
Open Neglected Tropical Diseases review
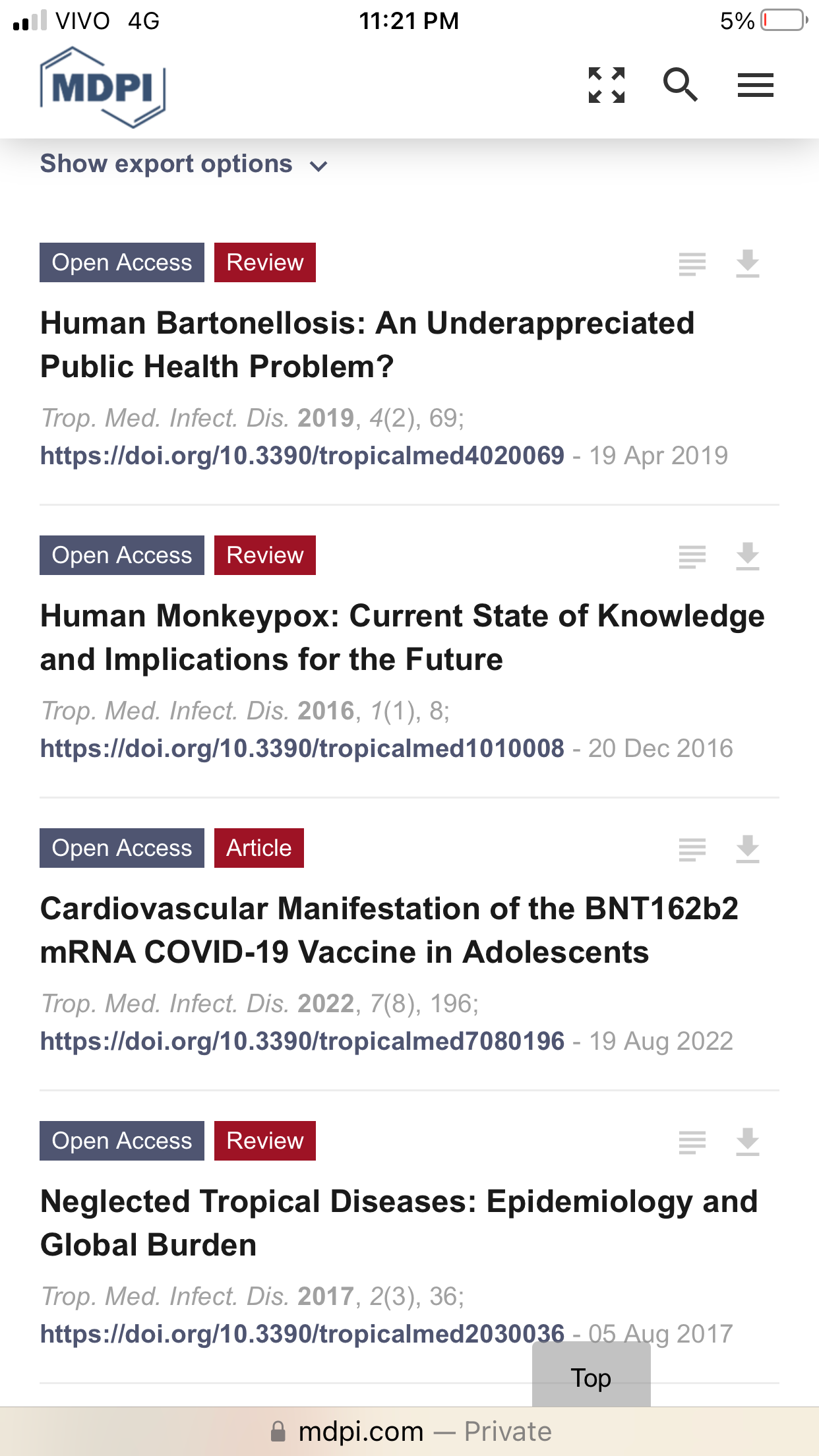tap(399, 1223)
